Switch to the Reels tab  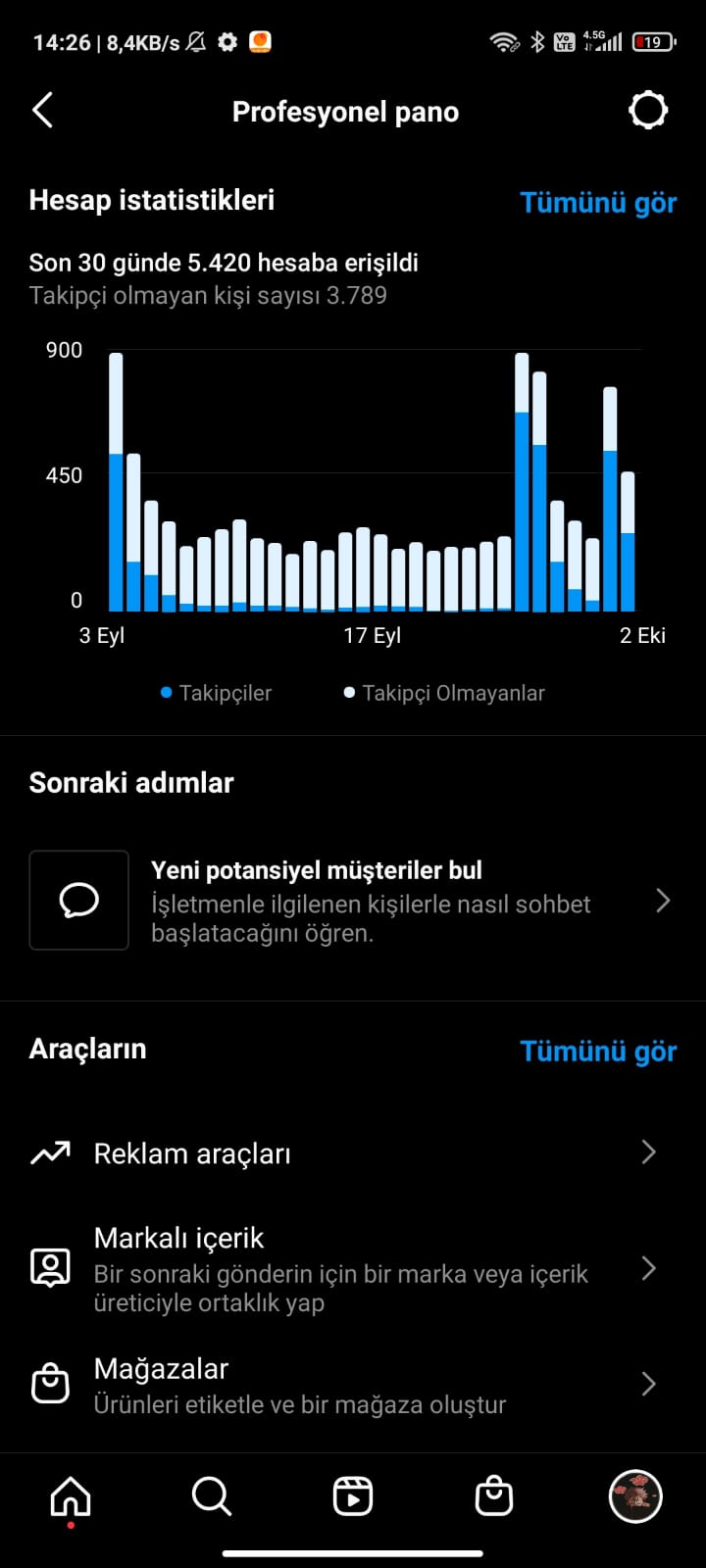point(353,1497)
